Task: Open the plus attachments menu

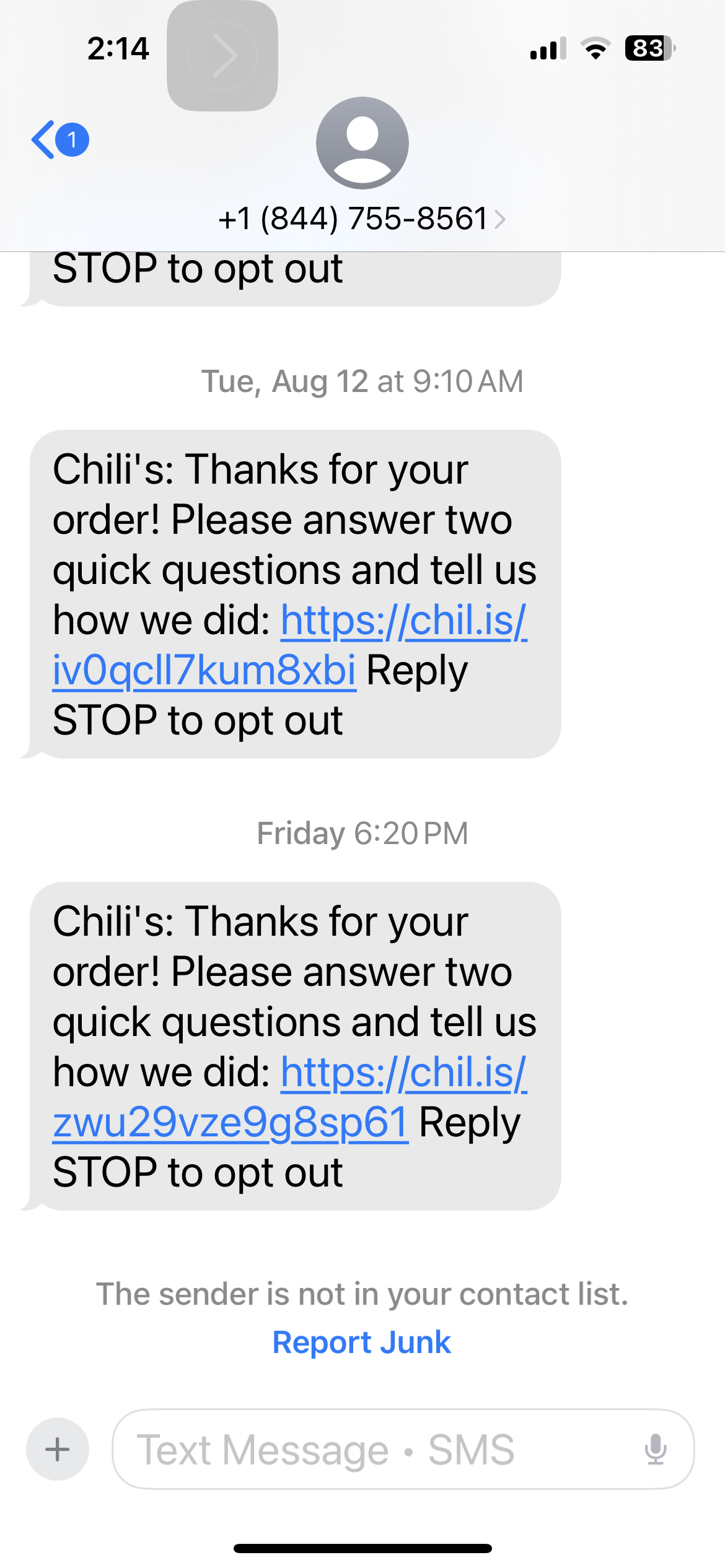Action: (x=58, y=1449)
